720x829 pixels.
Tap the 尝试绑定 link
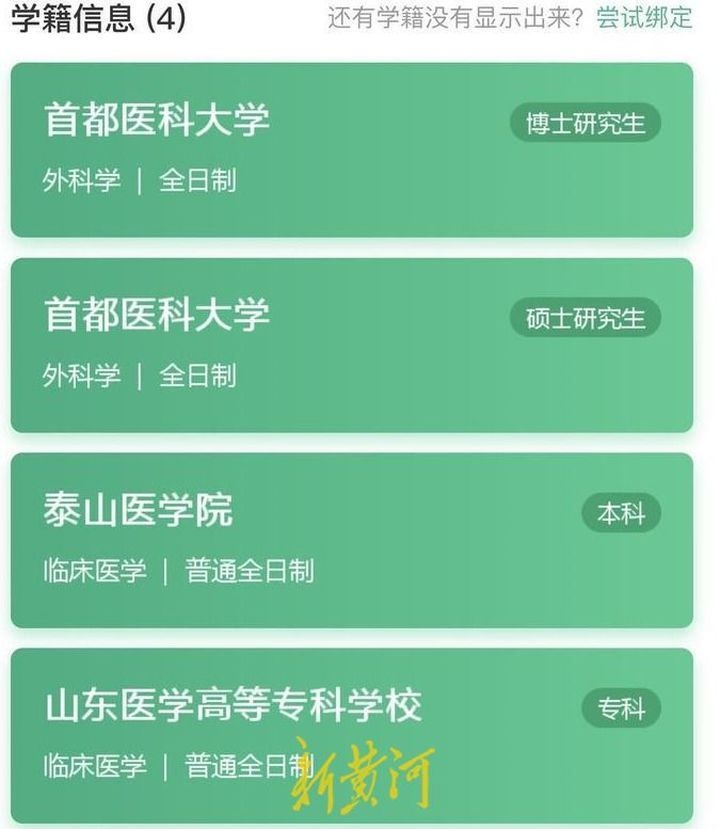(644, 19)
